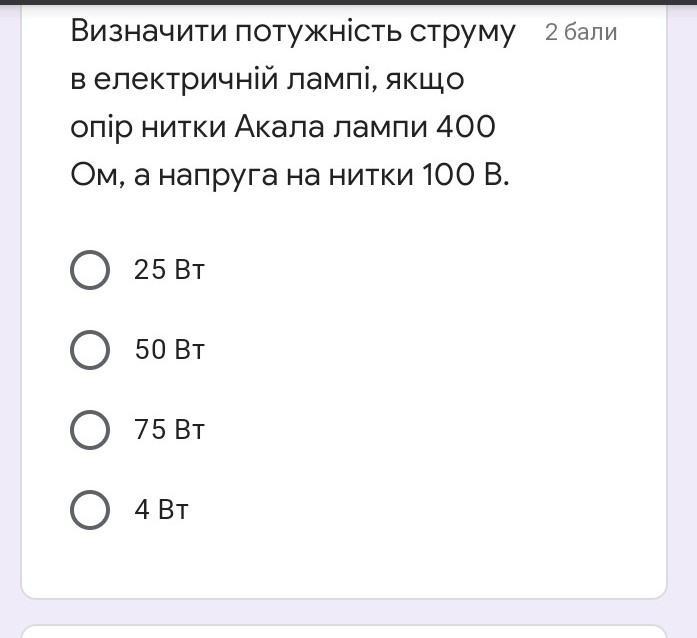Image resolution: width=697 pixels, height=638 pixels.
Task: Choose the 50 Вт radio button
Action: [x=90, y=350]
